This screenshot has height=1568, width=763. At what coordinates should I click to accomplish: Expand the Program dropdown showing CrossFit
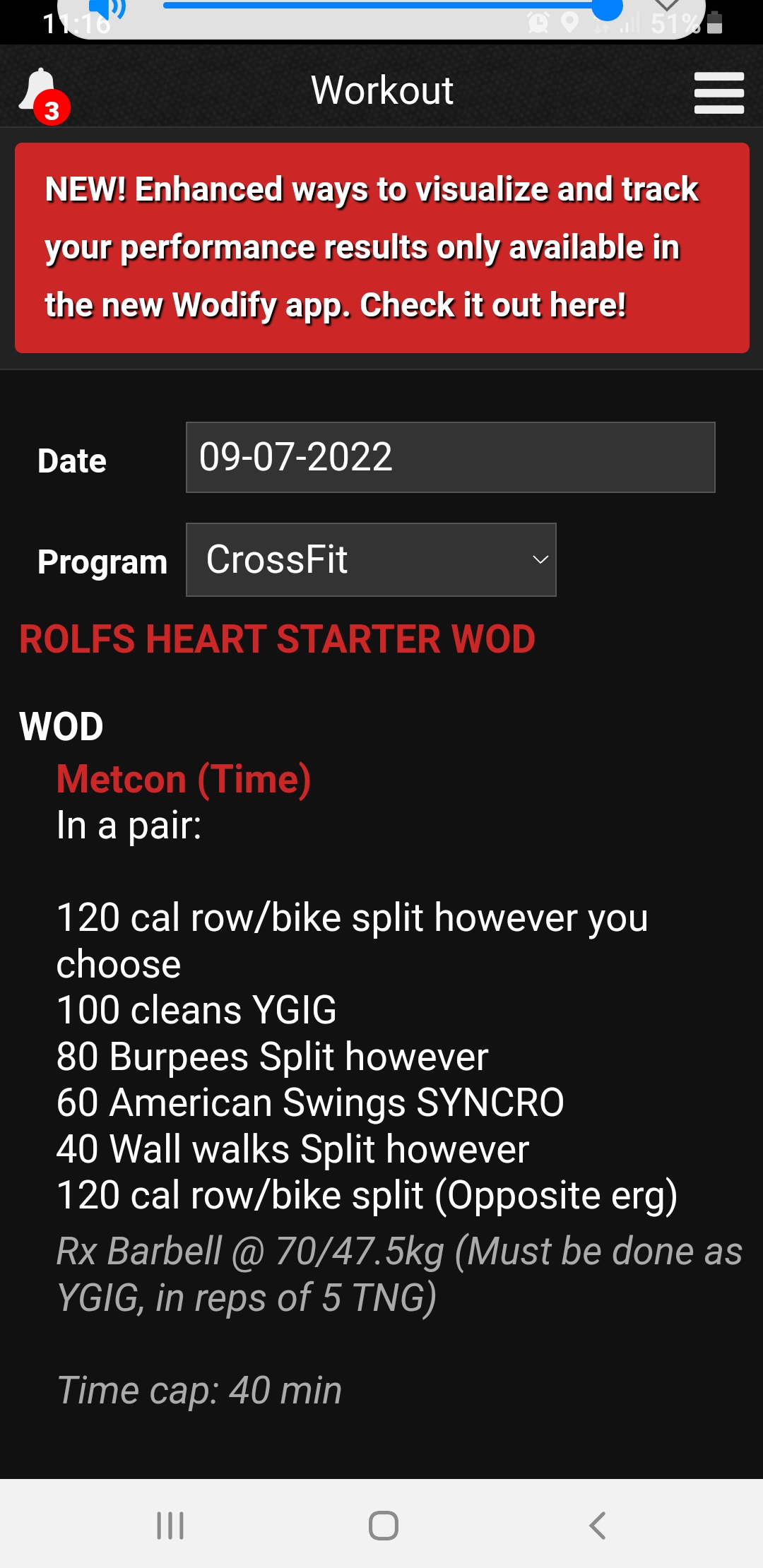[x=371, y=559]
